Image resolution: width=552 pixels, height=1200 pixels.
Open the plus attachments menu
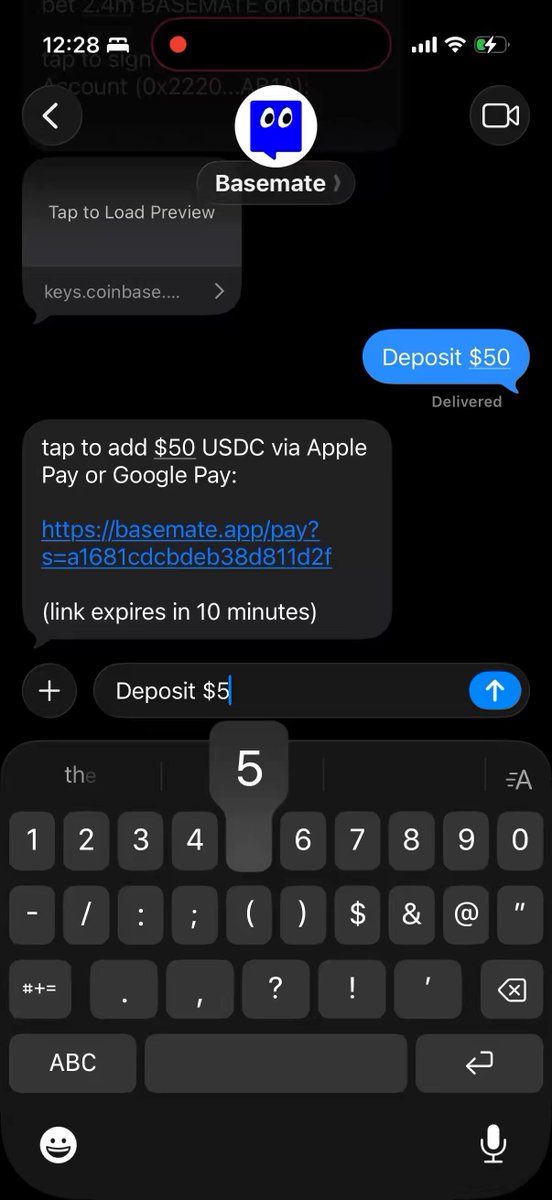(49, 691)
